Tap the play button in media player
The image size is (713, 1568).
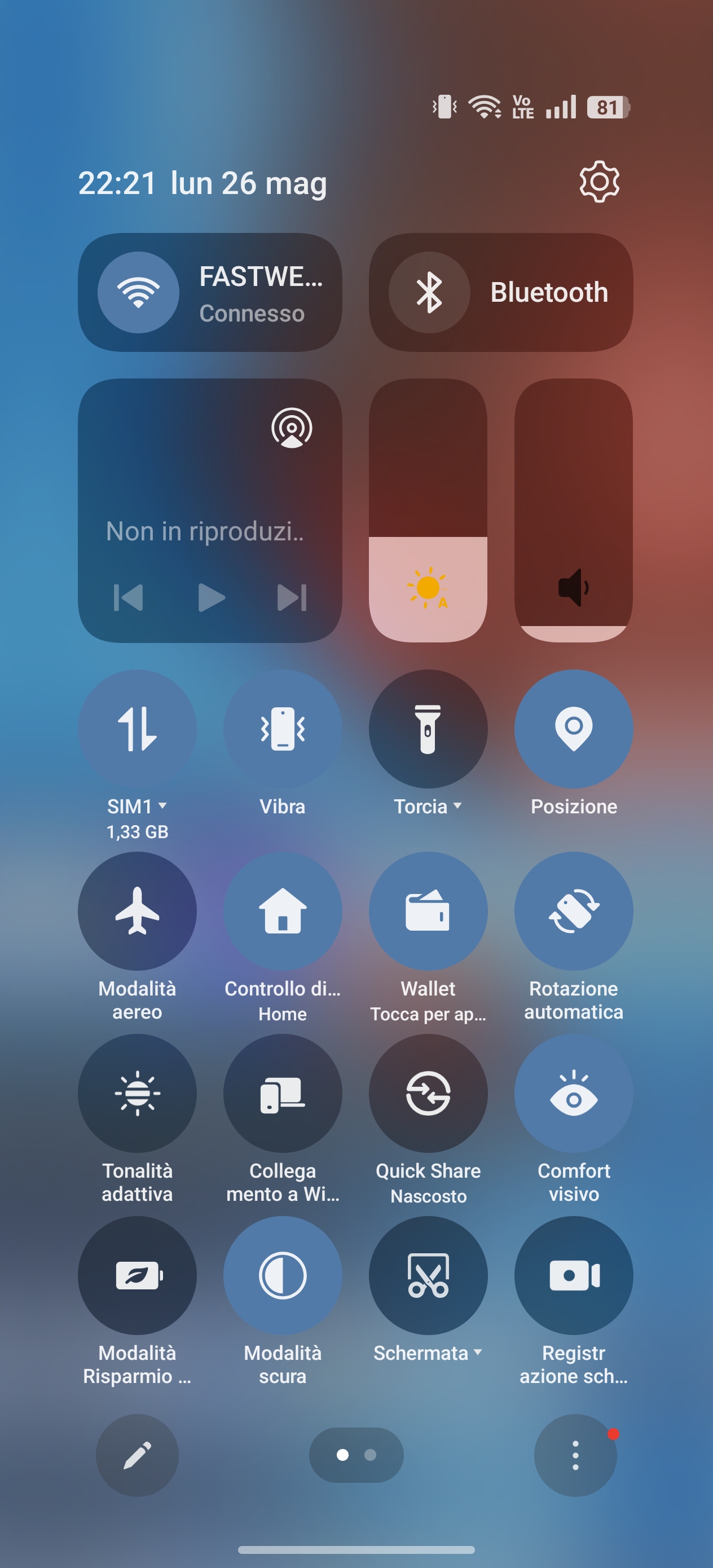click(212, 597)
